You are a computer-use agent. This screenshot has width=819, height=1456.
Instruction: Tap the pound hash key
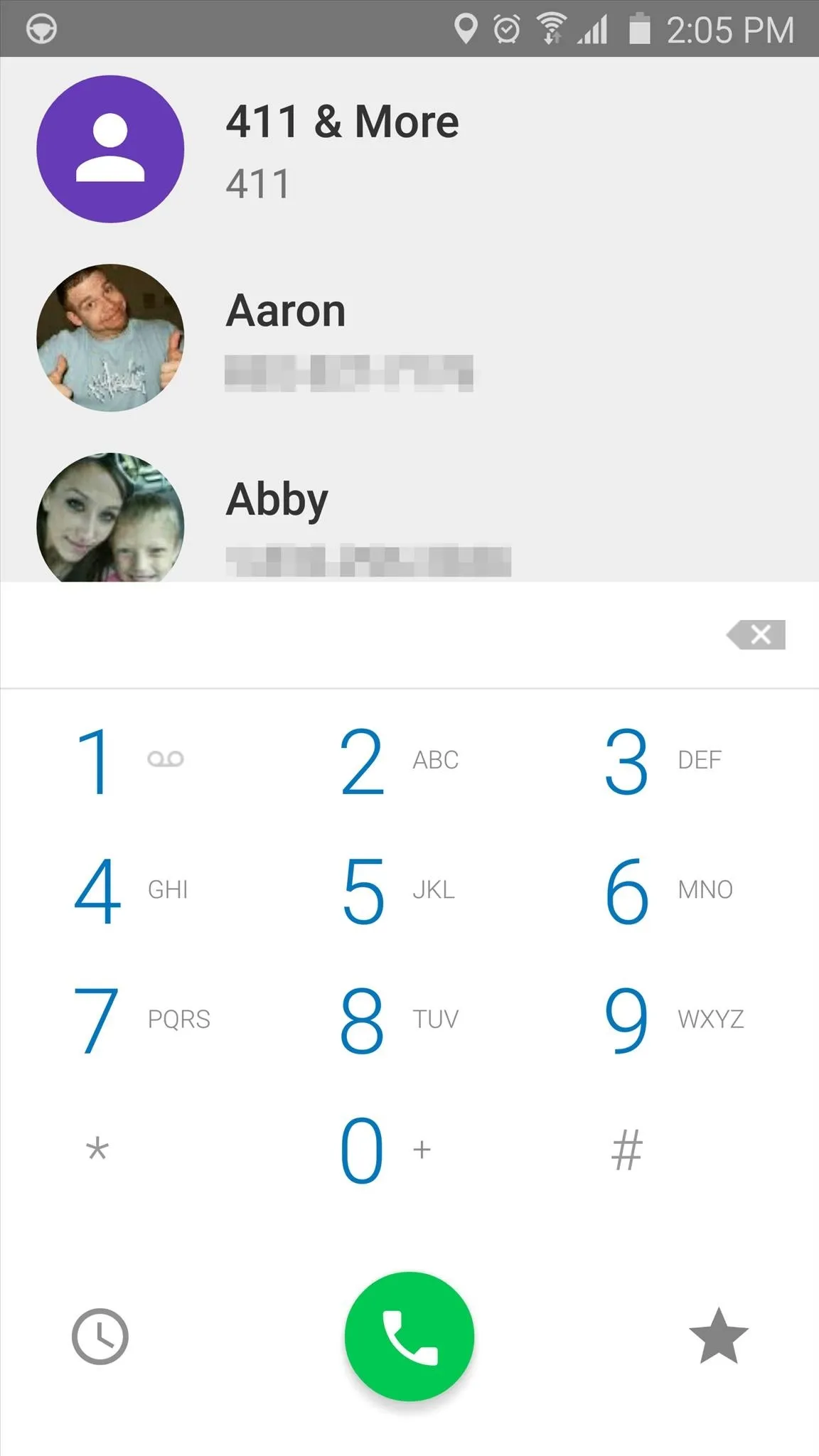[x=627, y=1149]
